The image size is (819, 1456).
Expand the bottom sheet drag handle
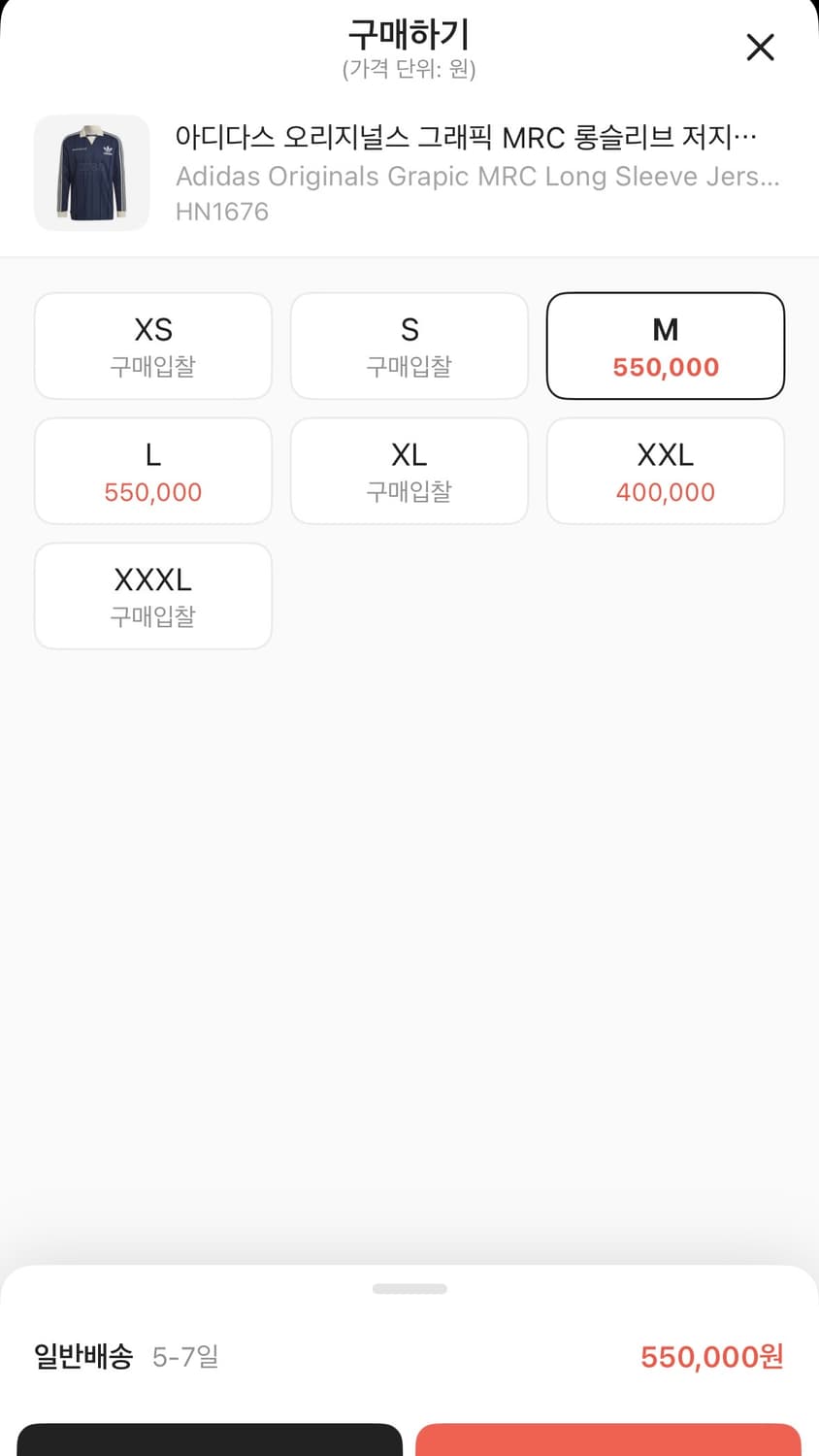point(409,1288)
